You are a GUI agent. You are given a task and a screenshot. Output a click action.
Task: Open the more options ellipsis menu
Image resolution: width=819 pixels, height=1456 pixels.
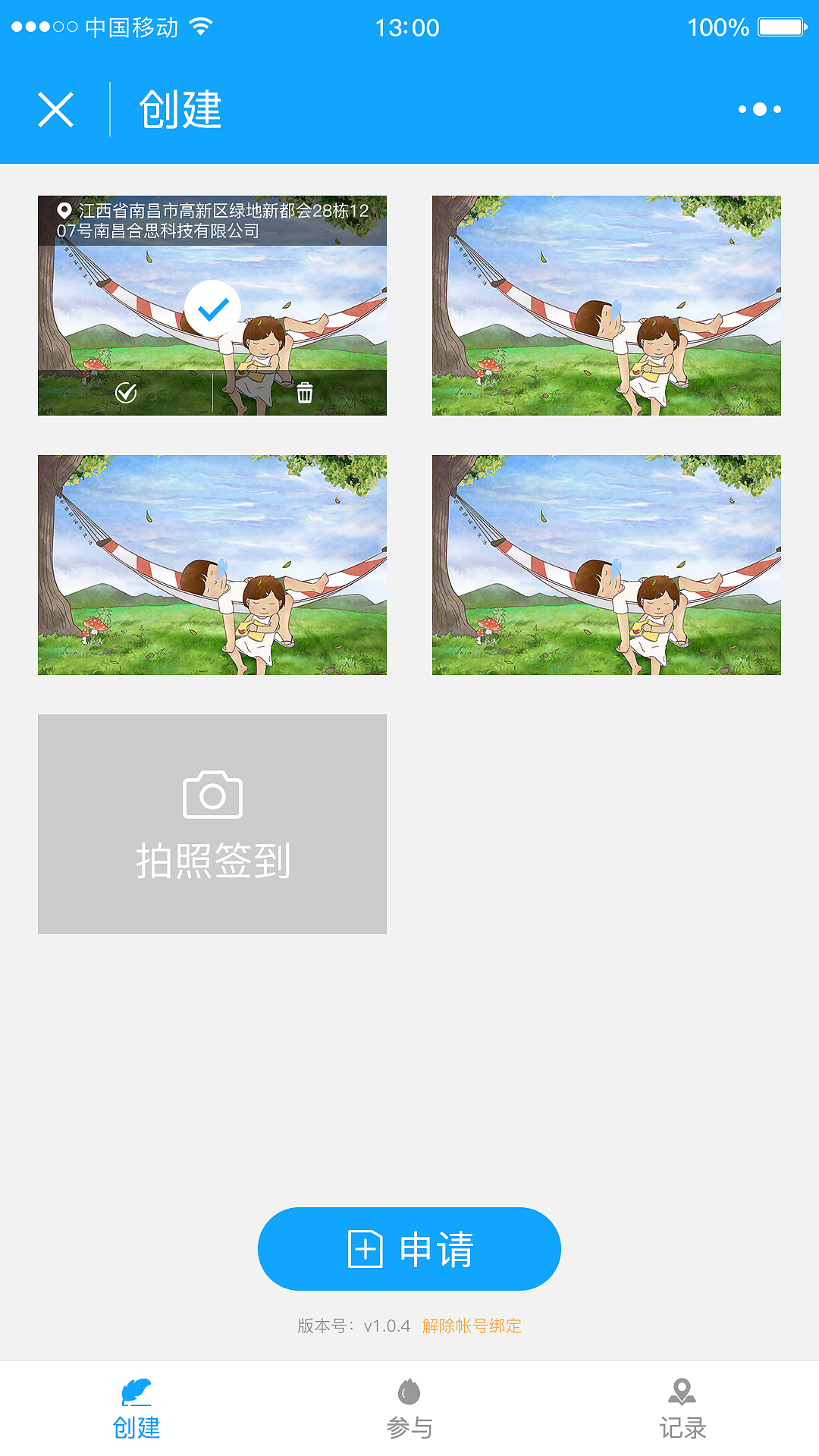point(759,108)
